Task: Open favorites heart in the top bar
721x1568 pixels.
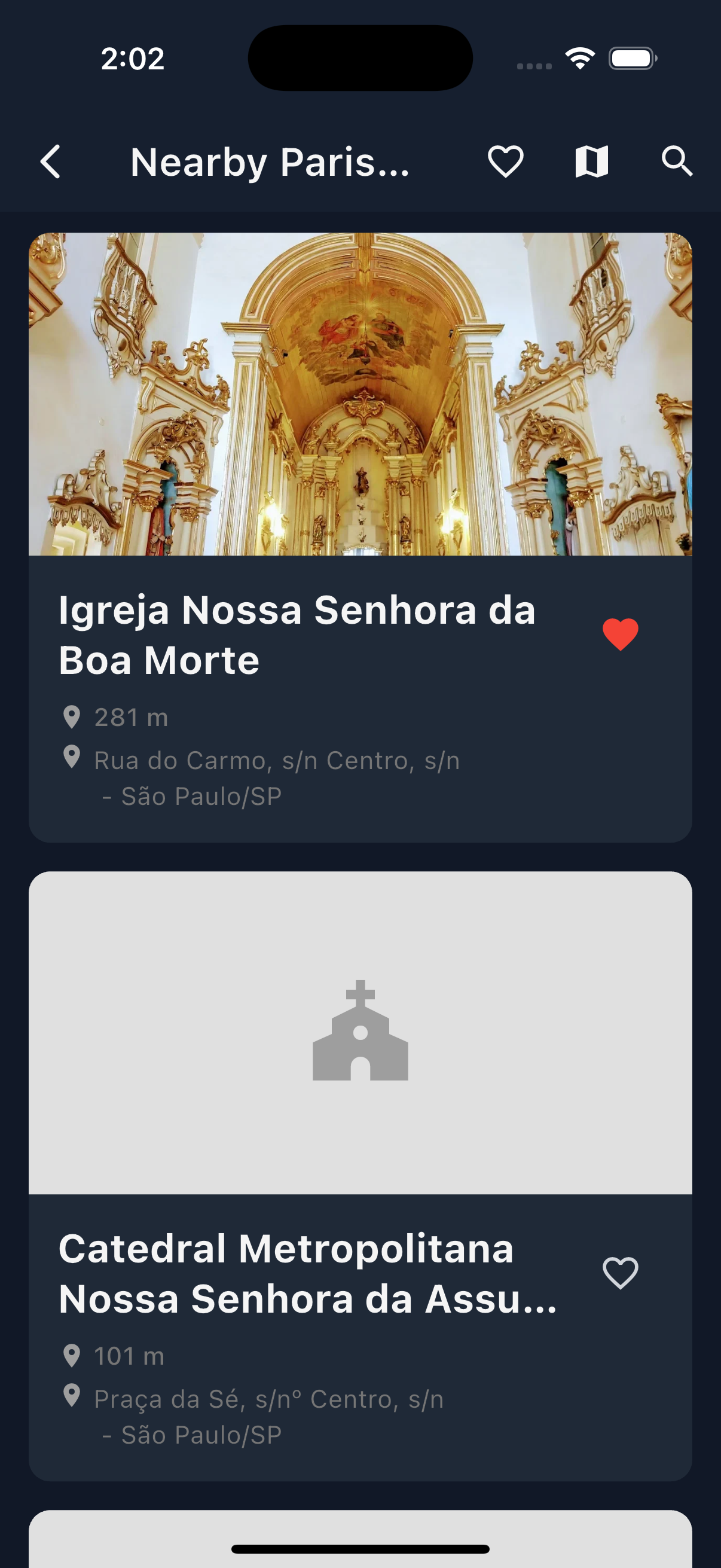Action: pos(505,162)
